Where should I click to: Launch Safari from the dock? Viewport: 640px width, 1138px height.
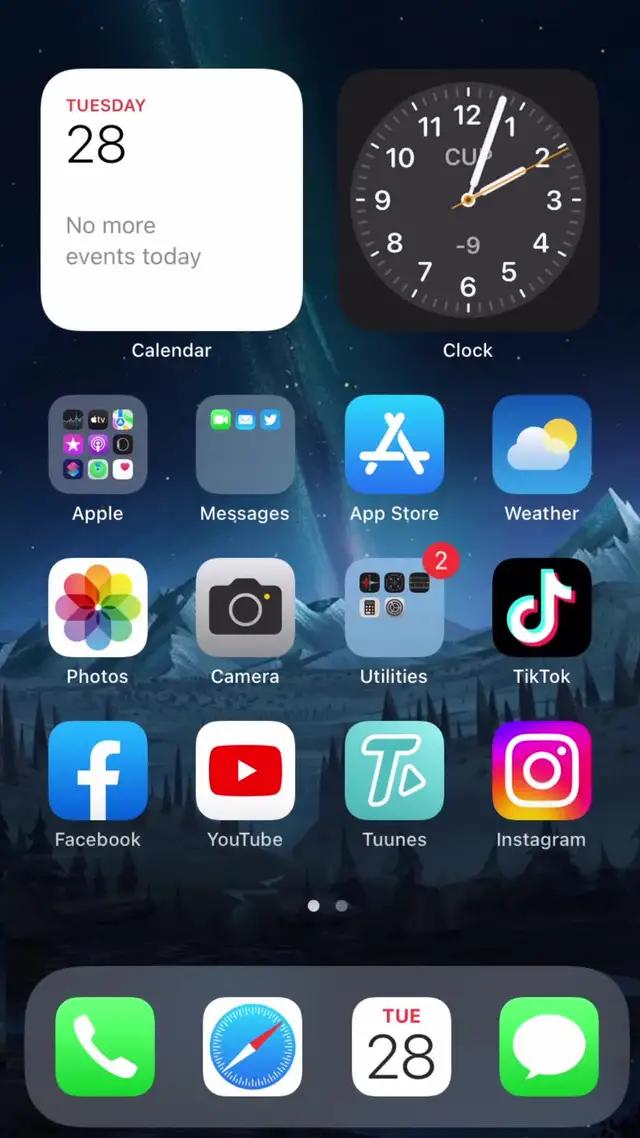coord(252,1046)
